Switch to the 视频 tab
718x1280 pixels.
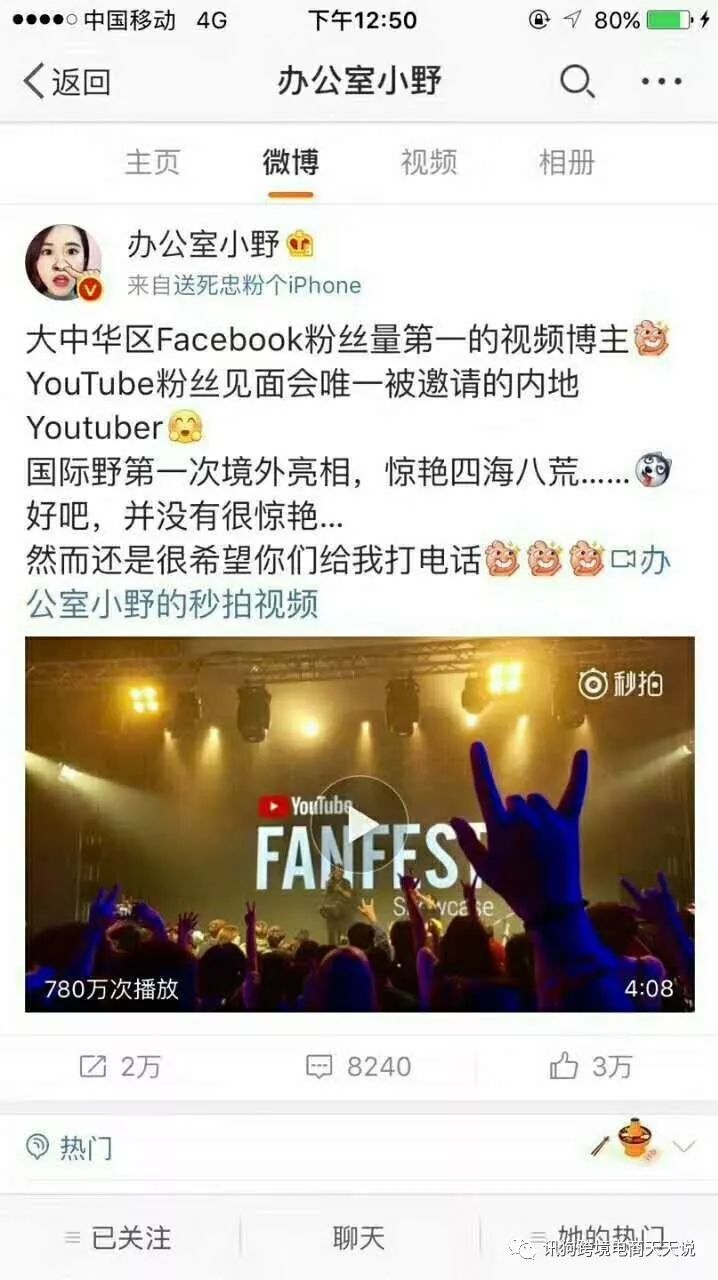[428, 162]
